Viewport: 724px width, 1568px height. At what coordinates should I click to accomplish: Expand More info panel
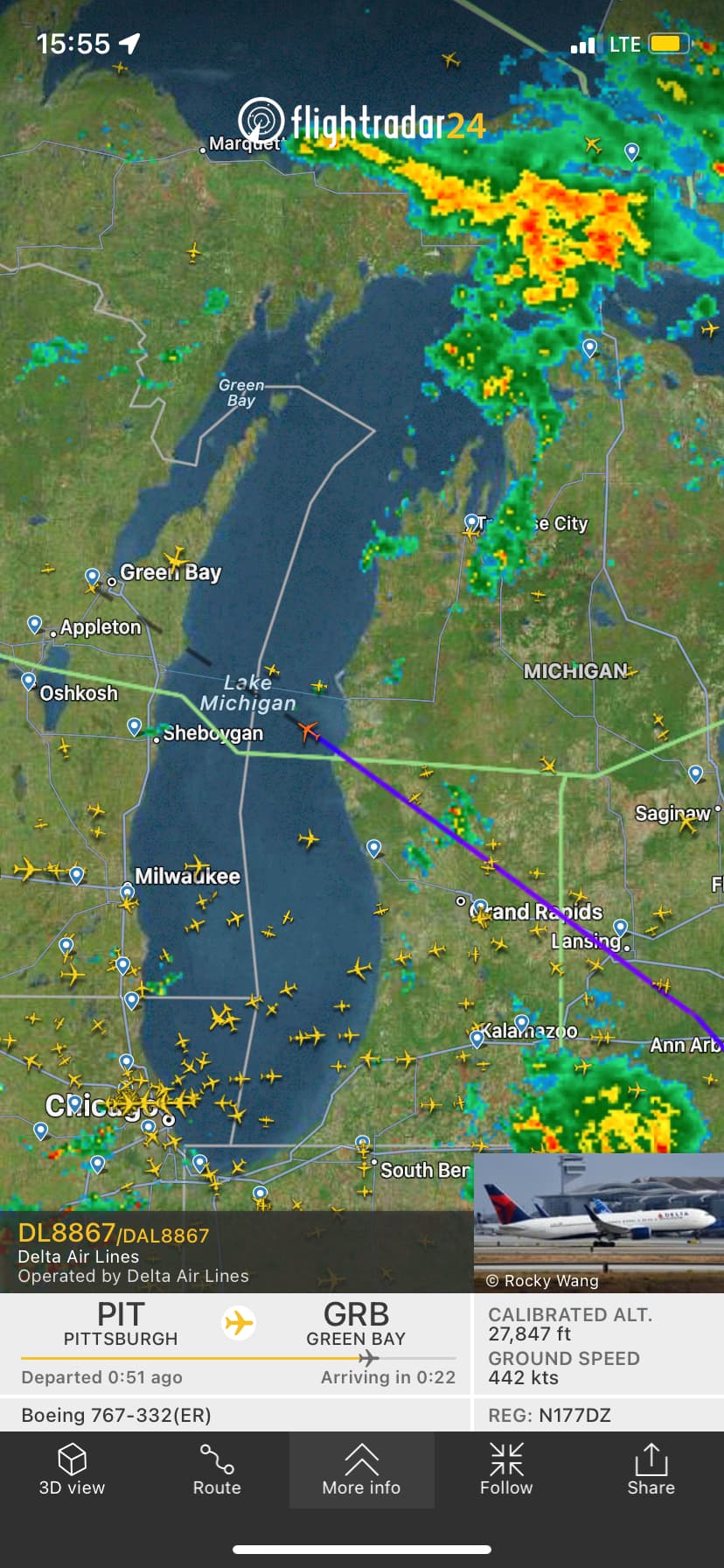(x=361, y=1469)
